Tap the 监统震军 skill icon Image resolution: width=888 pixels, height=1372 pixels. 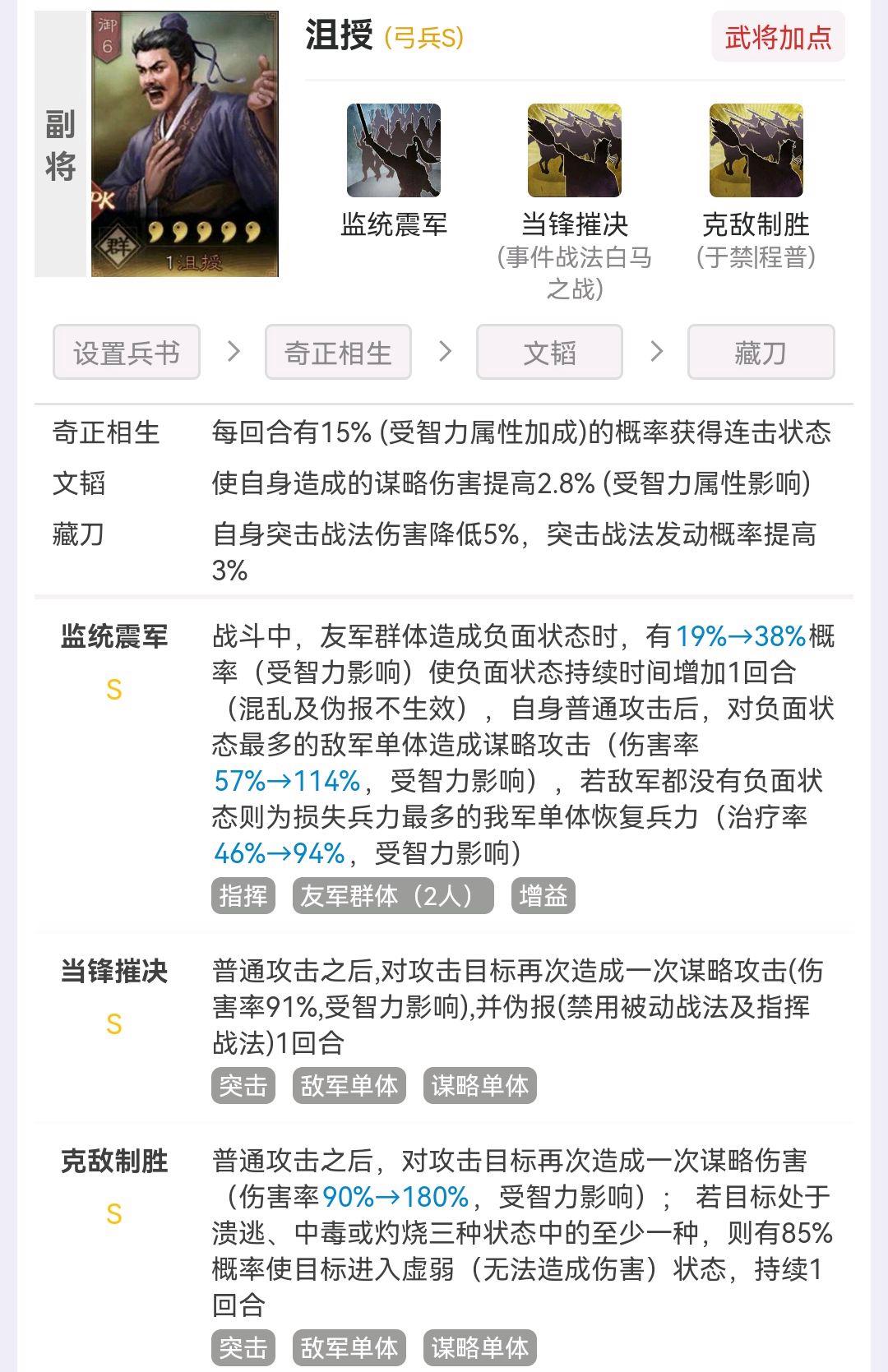click(x=394, y=150)
